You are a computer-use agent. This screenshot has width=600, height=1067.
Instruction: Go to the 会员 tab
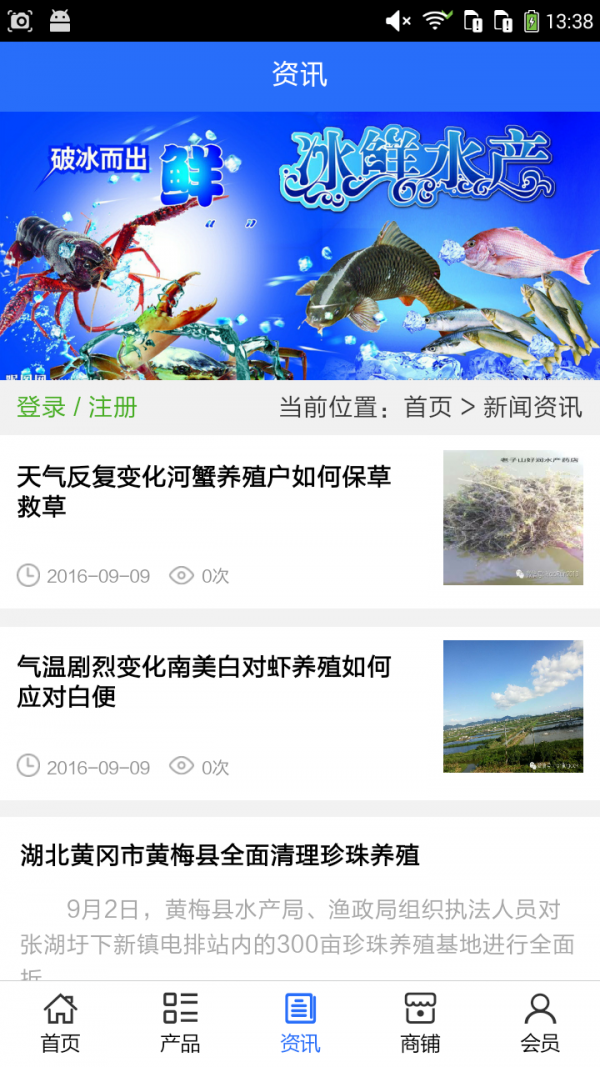[x=540, y=1023]
